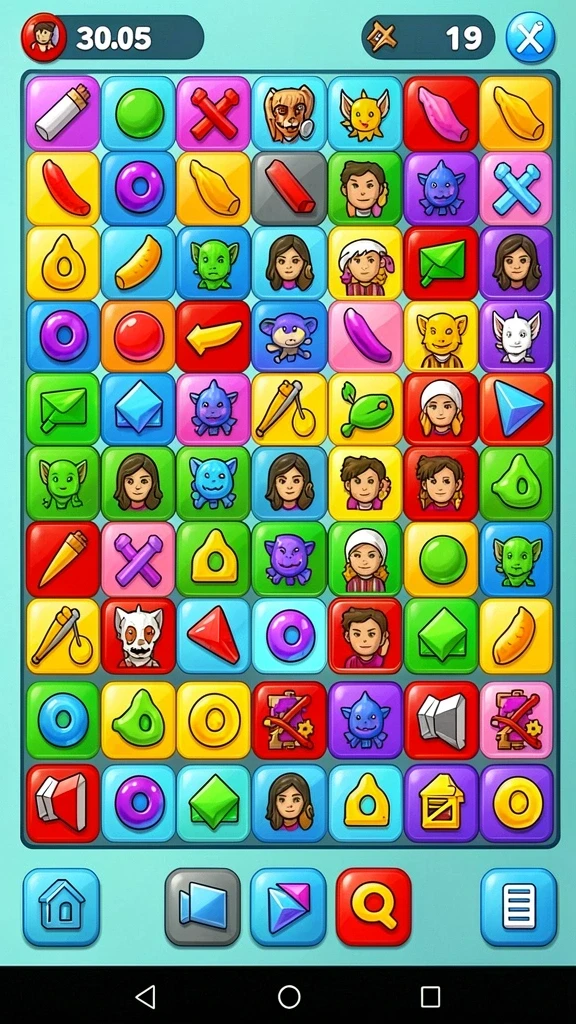576x1024 pixels.
Task: Tap the green ball tile on blue
Action: (x=138, y=113)
